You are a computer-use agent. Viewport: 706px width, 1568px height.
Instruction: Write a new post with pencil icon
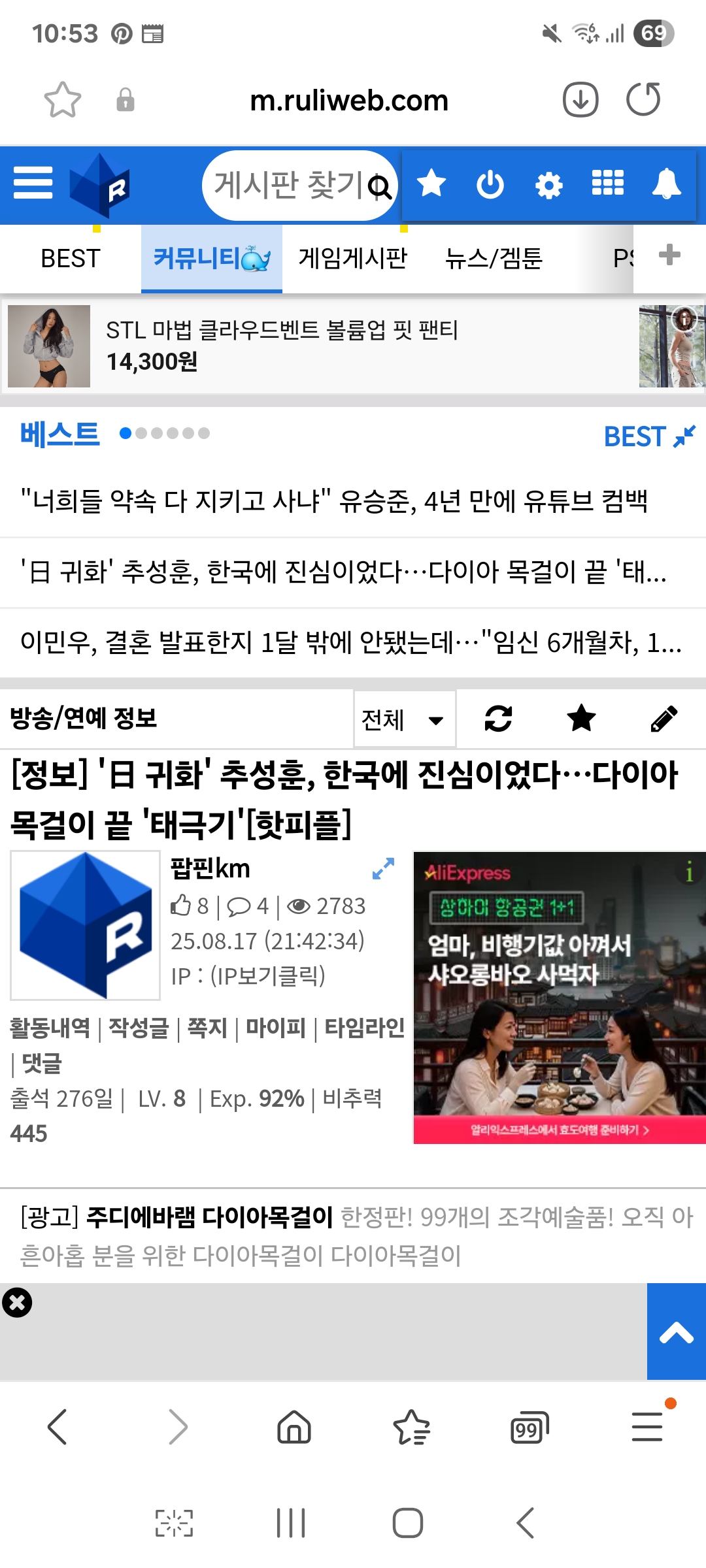(x=664, y=719)
